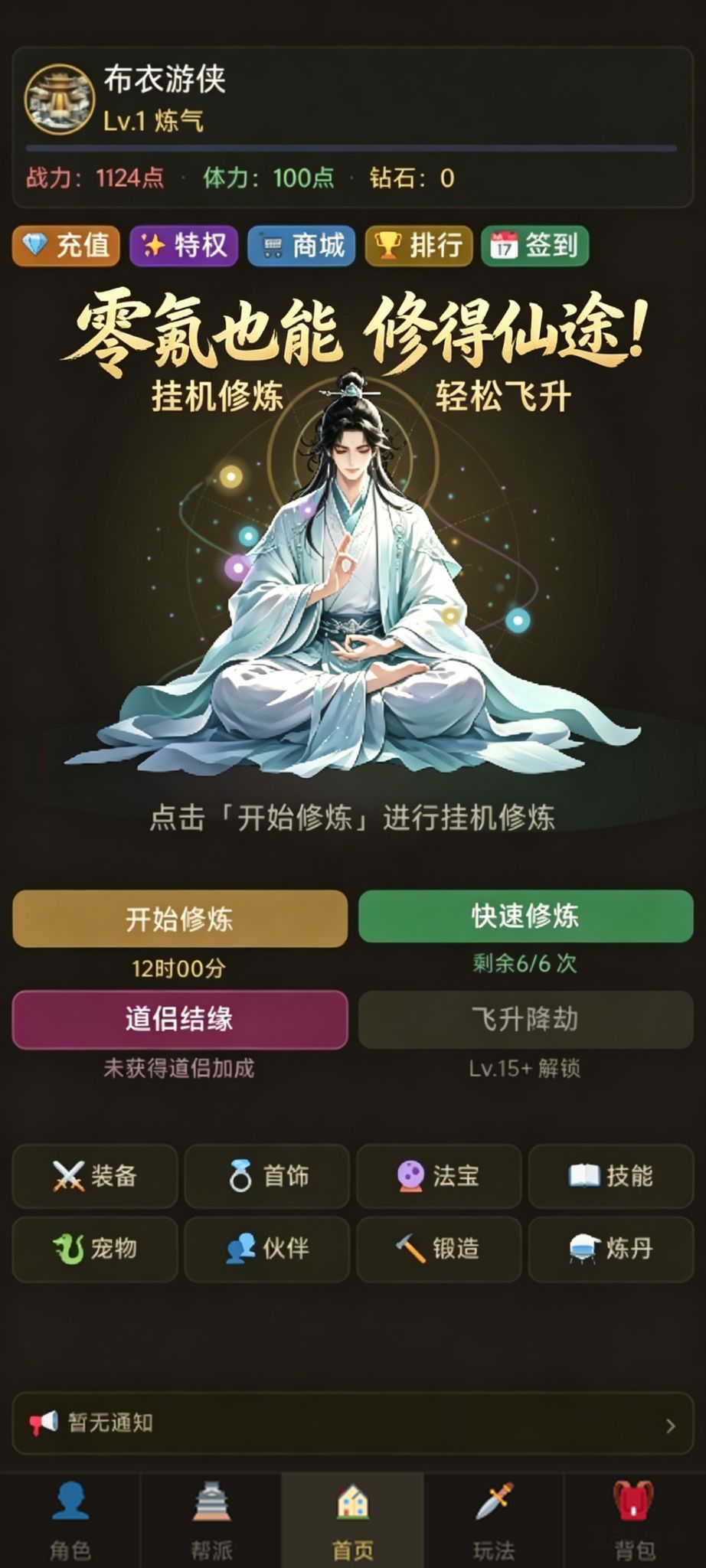This screenshot has height=1568, width=706.
Task: View the 排行 leaderboard
Action: tap(419, 246)
